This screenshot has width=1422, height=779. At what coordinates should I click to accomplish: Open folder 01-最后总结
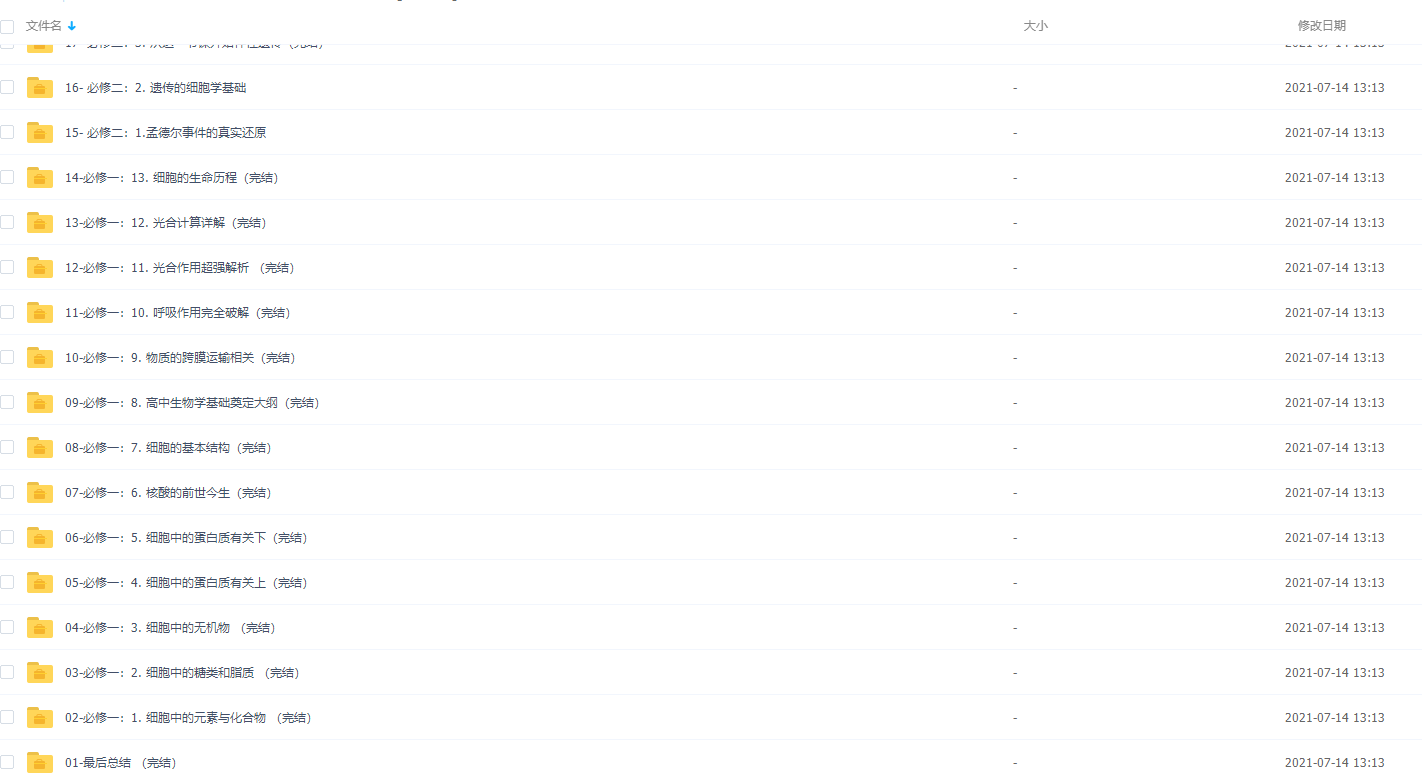[x=120, y=763]
